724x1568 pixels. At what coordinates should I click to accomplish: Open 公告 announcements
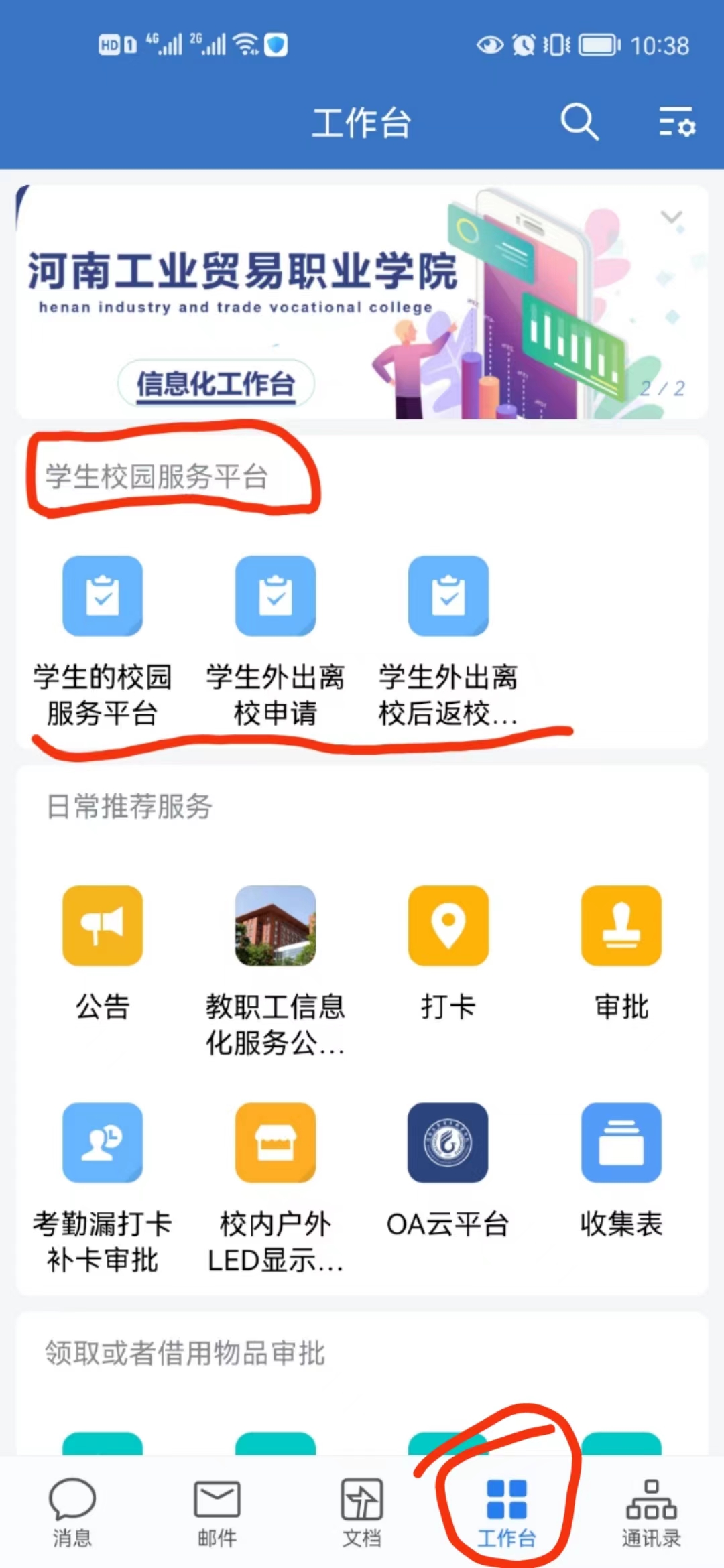tap(103, 925)
